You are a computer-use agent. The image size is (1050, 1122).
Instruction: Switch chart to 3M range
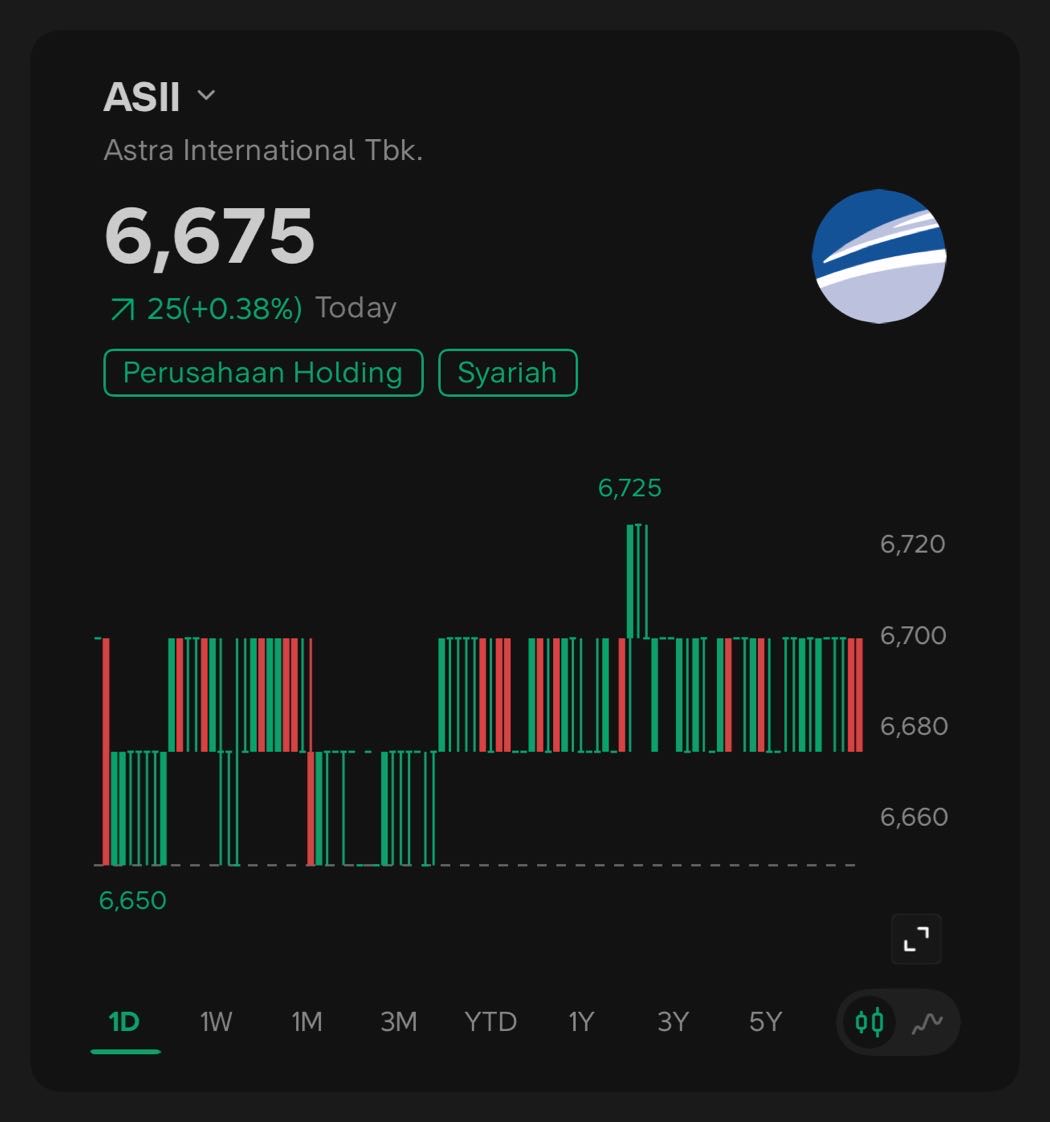click(x=398, y=1022)
